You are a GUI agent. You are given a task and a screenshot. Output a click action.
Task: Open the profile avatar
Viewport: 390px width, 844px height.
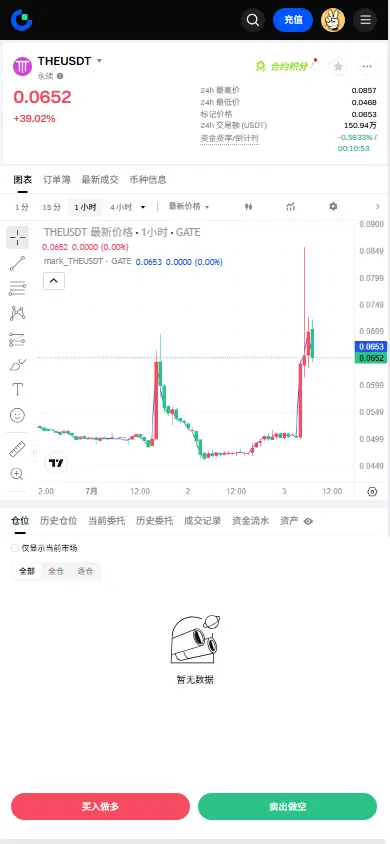click(333, 20)
